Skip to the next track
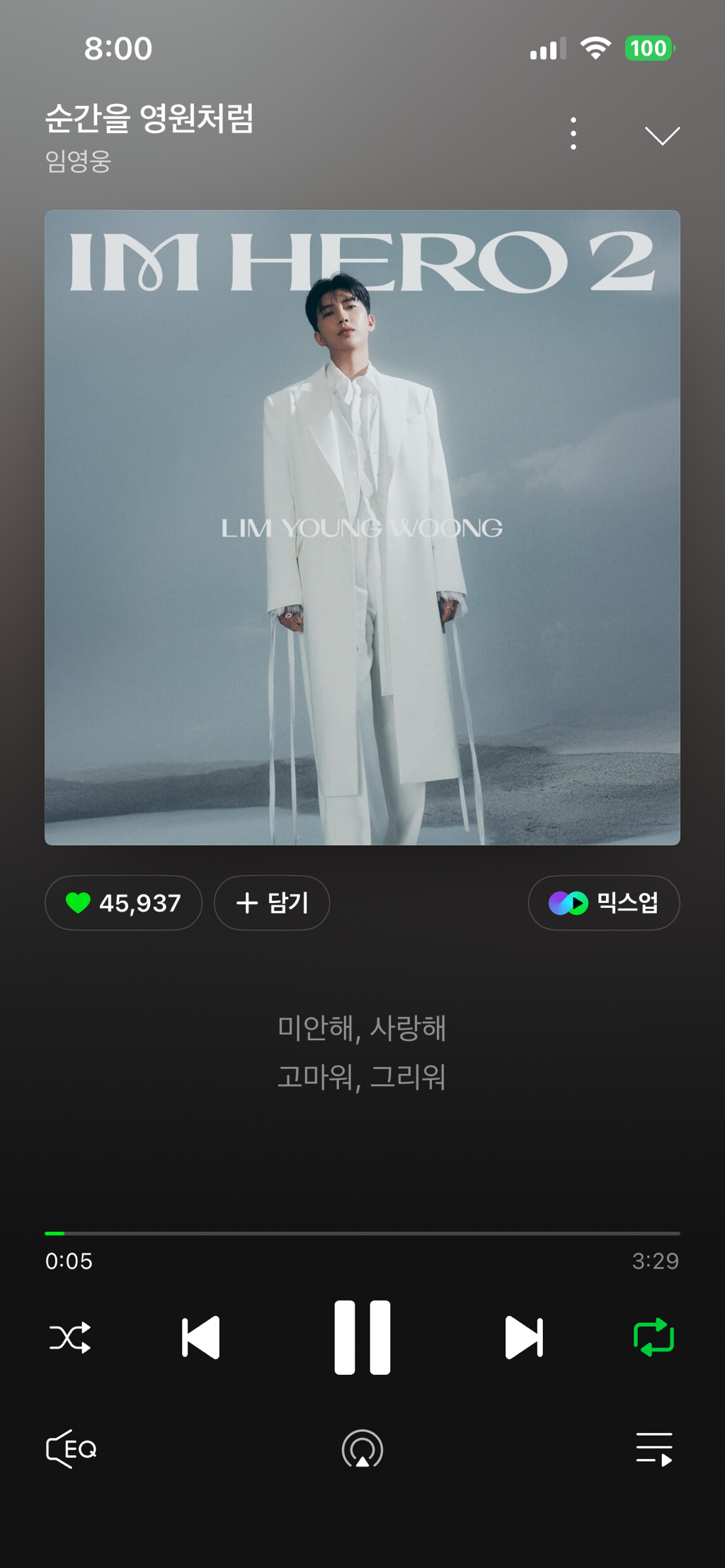 (x=524, y=1337)
